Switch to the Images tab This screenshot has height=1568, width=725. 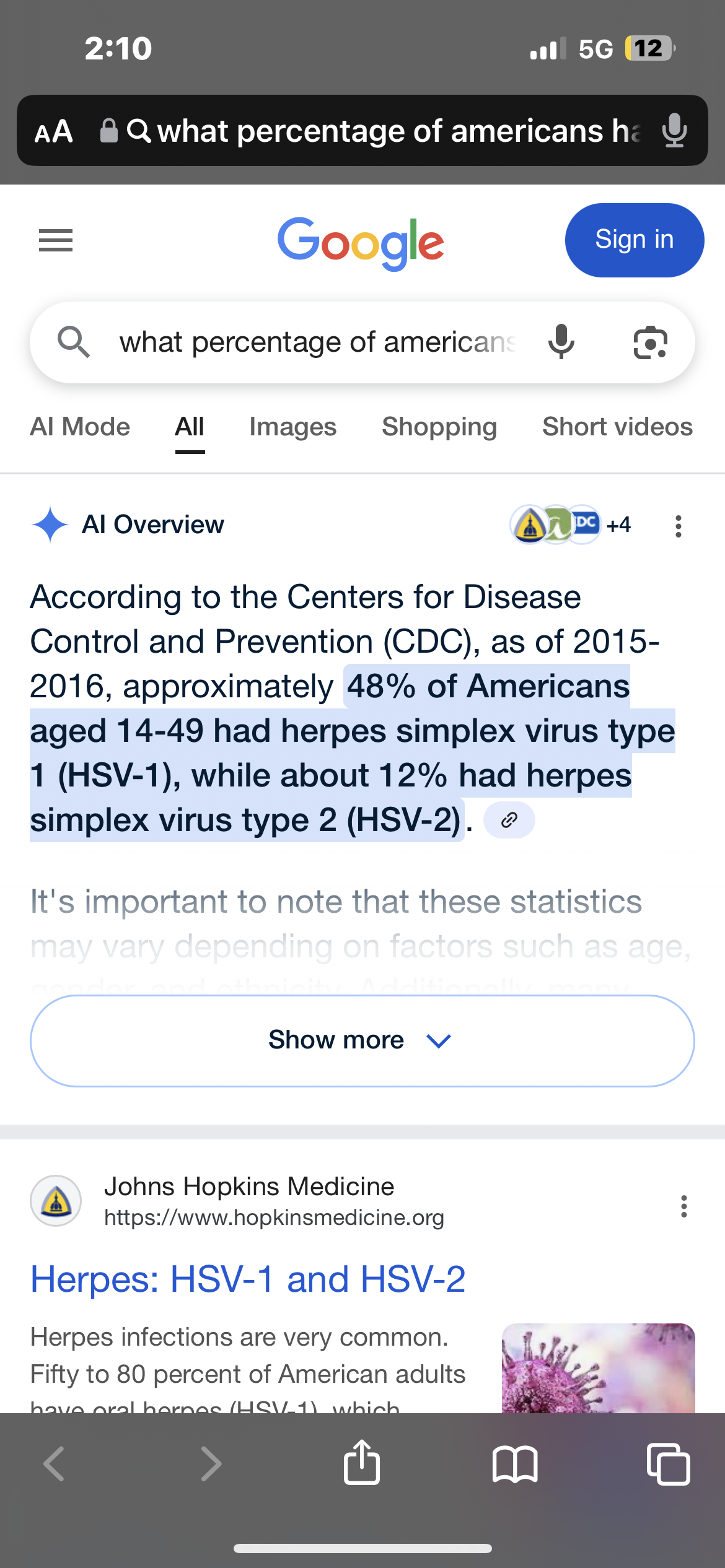(x=292, y=427)
